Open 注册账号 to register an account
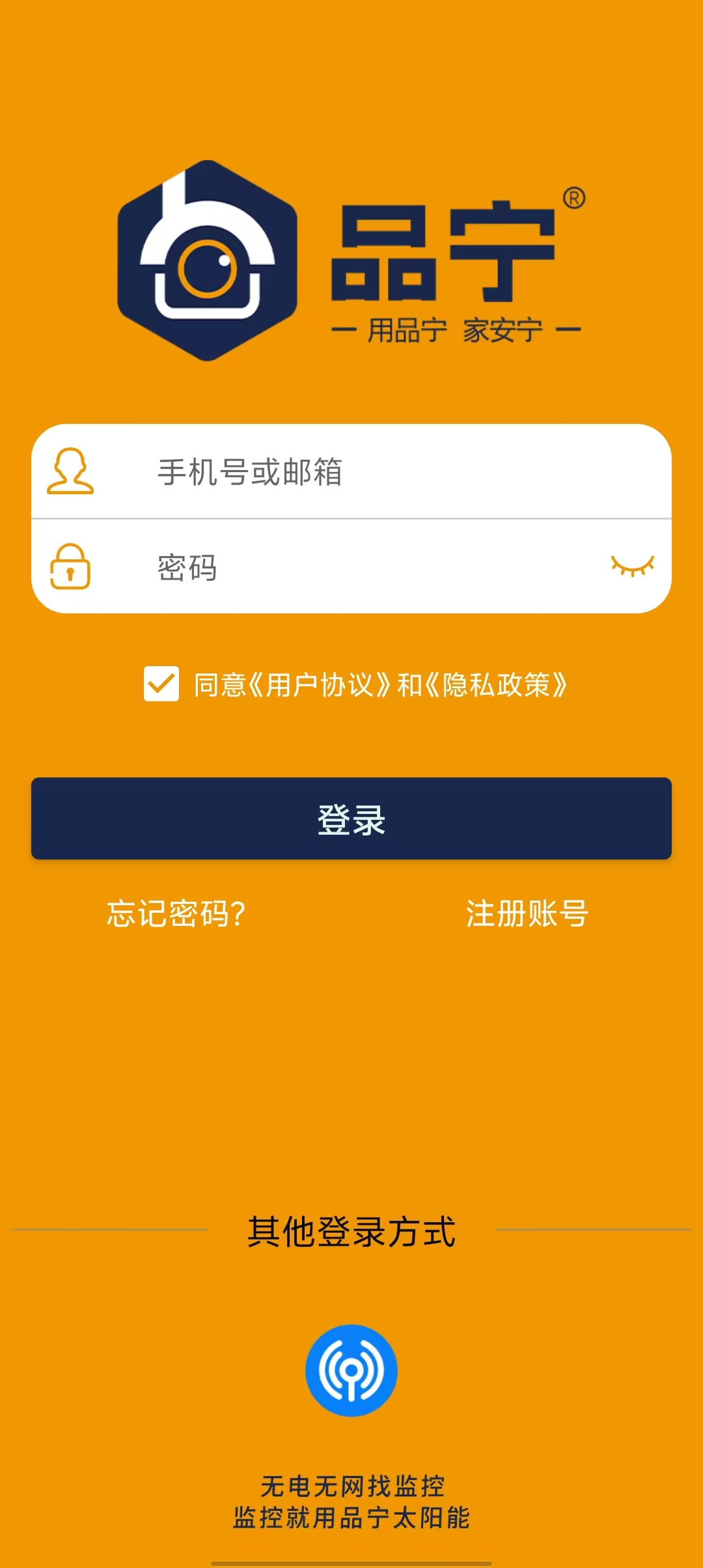Screen dimensions: 703x1568 tap(527, 913)
